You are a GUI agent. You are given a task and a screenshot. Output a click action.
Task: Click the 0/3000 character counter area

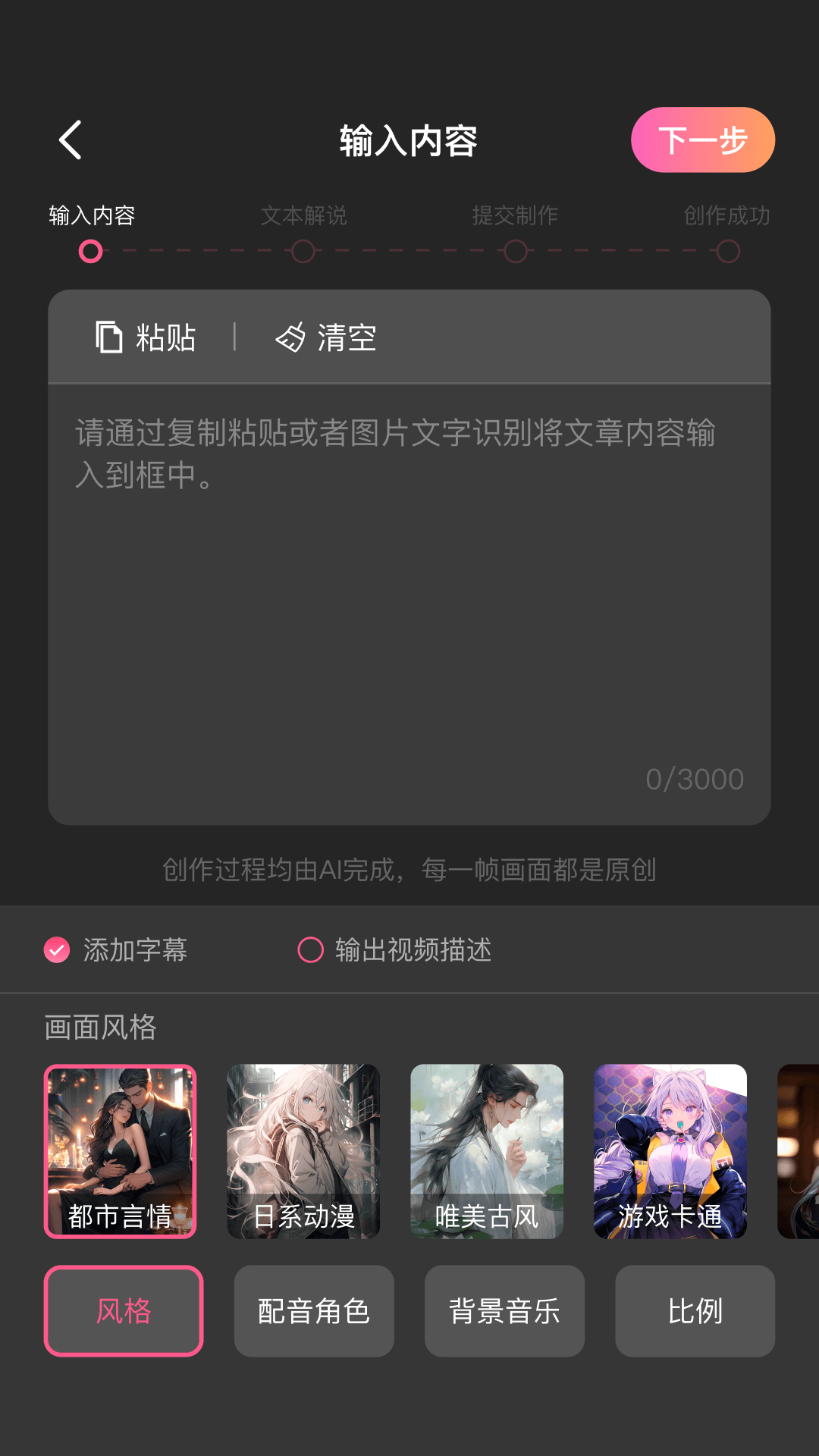coord(695,778)
